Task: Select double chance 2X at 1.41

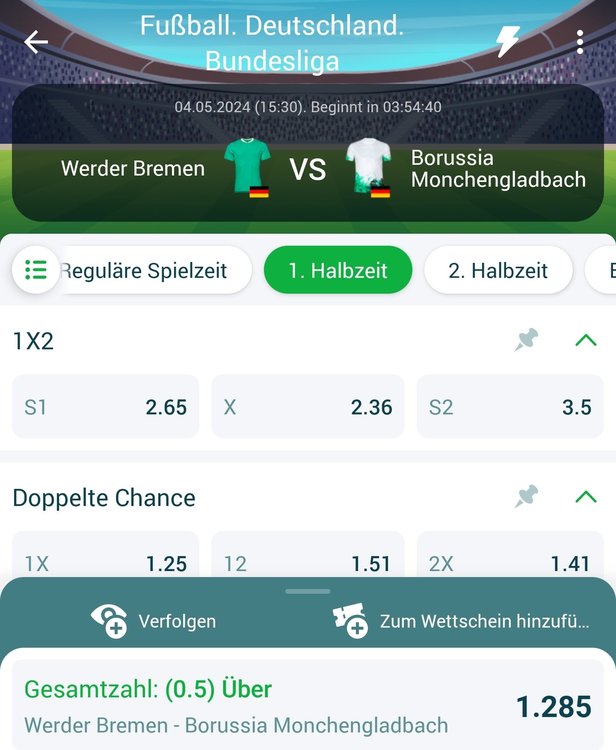Action: click(510, 560)
